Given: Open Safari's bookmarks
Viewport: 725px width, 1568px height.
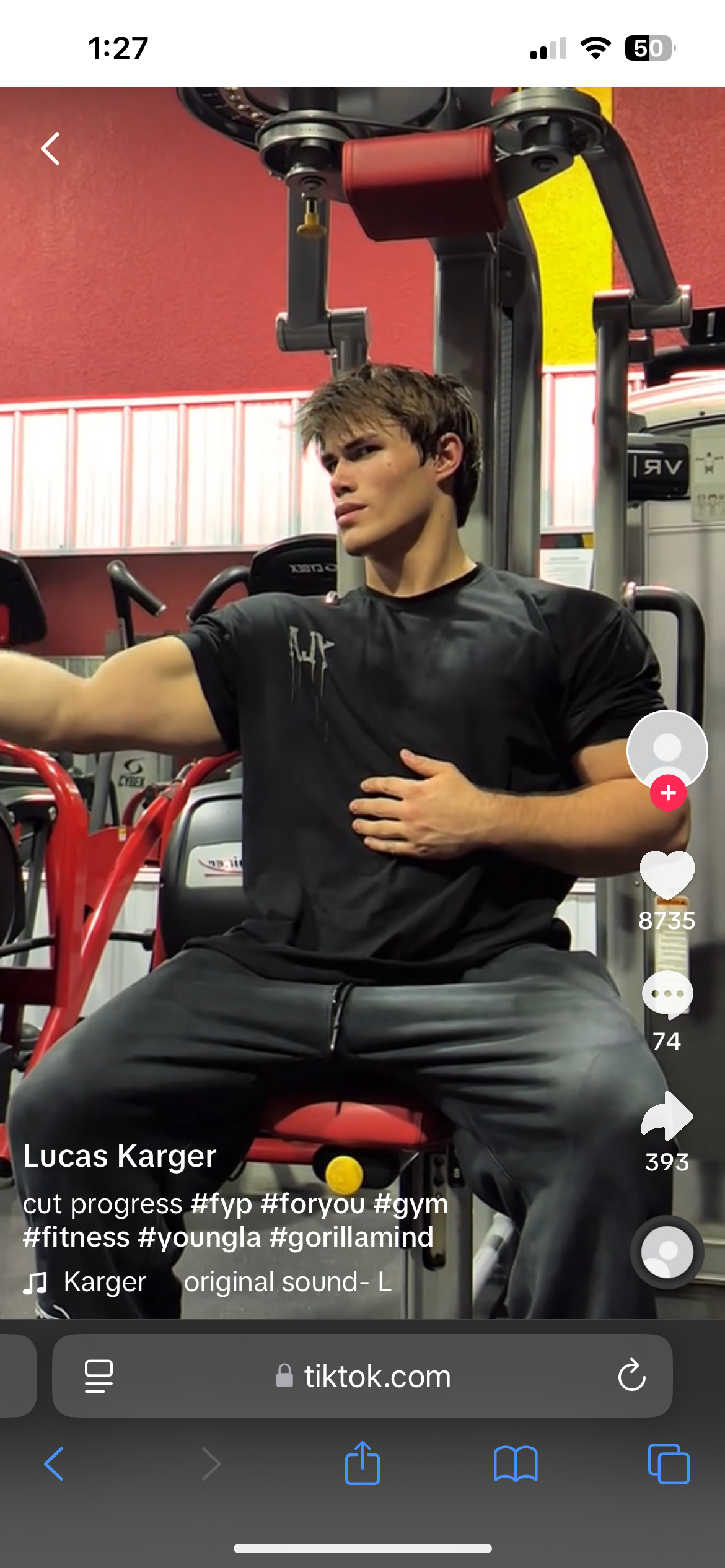Looking at the screenshot, I should click(515, 1464).
